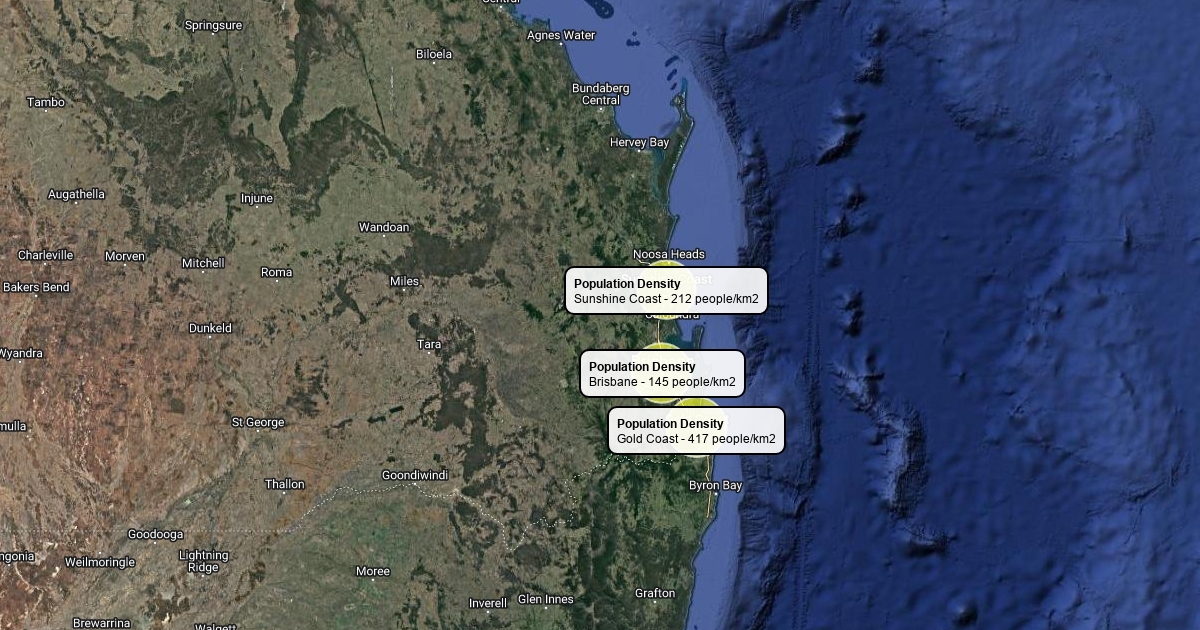
Task: Open the Gold Coast population density popup
Action: tap(696, 430)
